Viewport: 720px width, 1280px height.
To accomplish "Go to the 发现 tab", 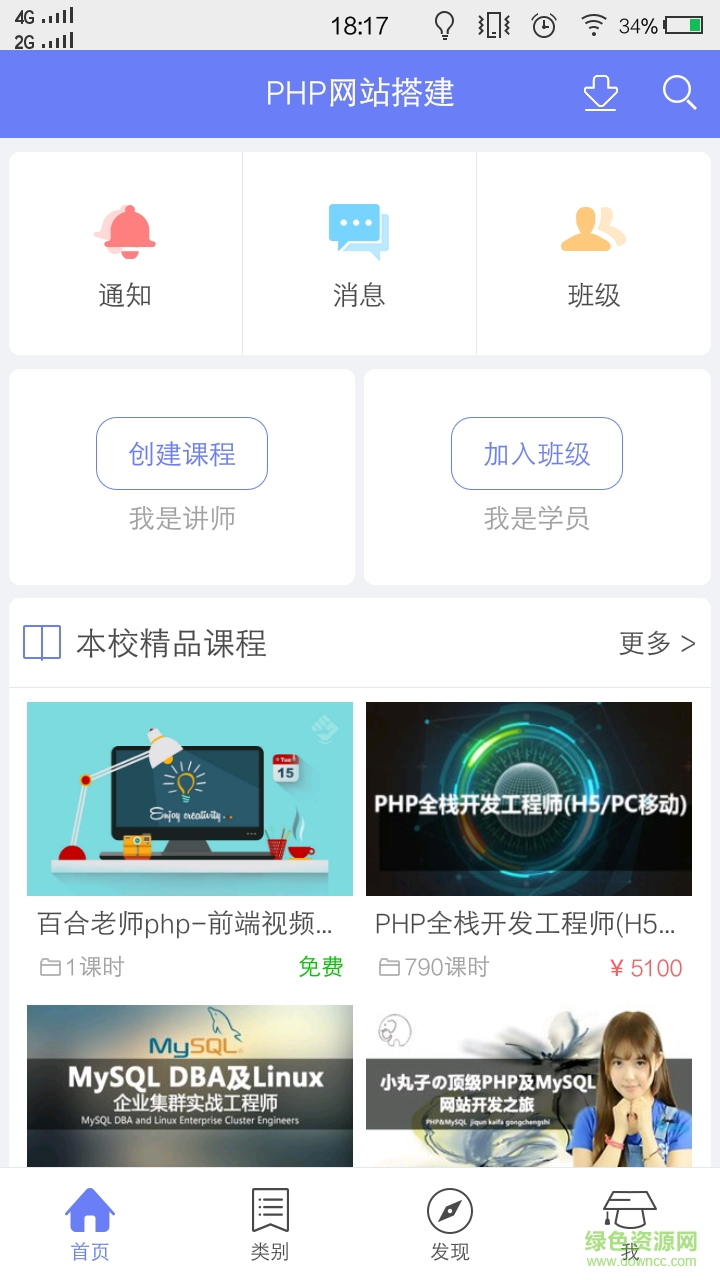I will click(x=450, y=1223).
